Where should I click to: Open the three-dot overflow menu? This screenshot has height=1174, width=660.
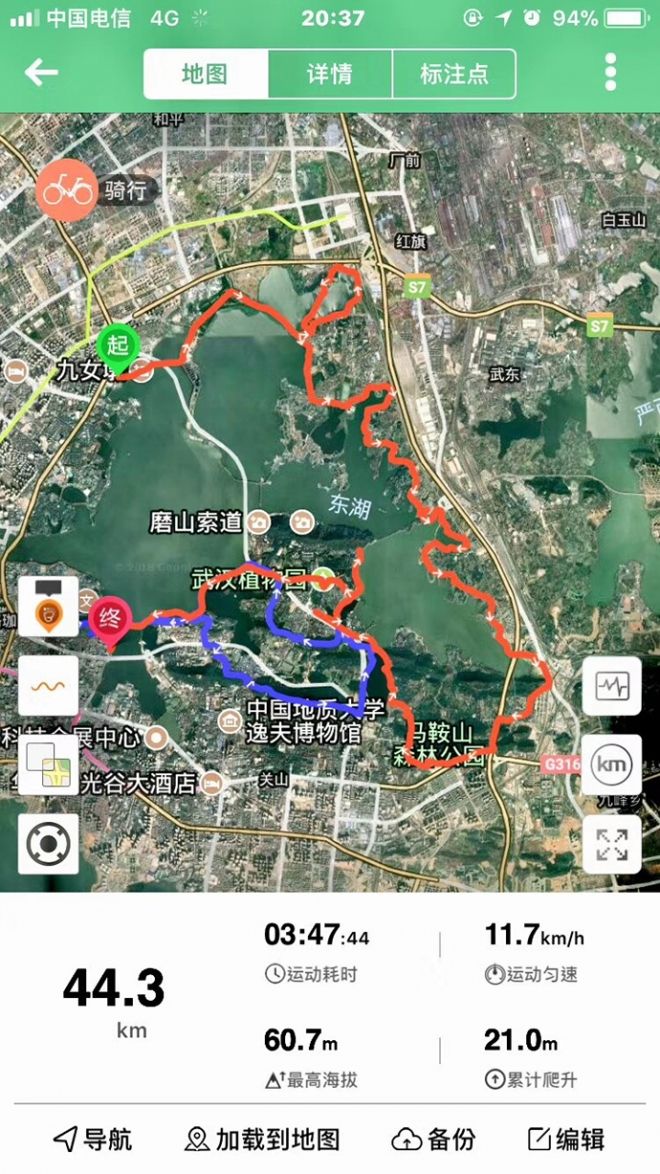(611, 73)
